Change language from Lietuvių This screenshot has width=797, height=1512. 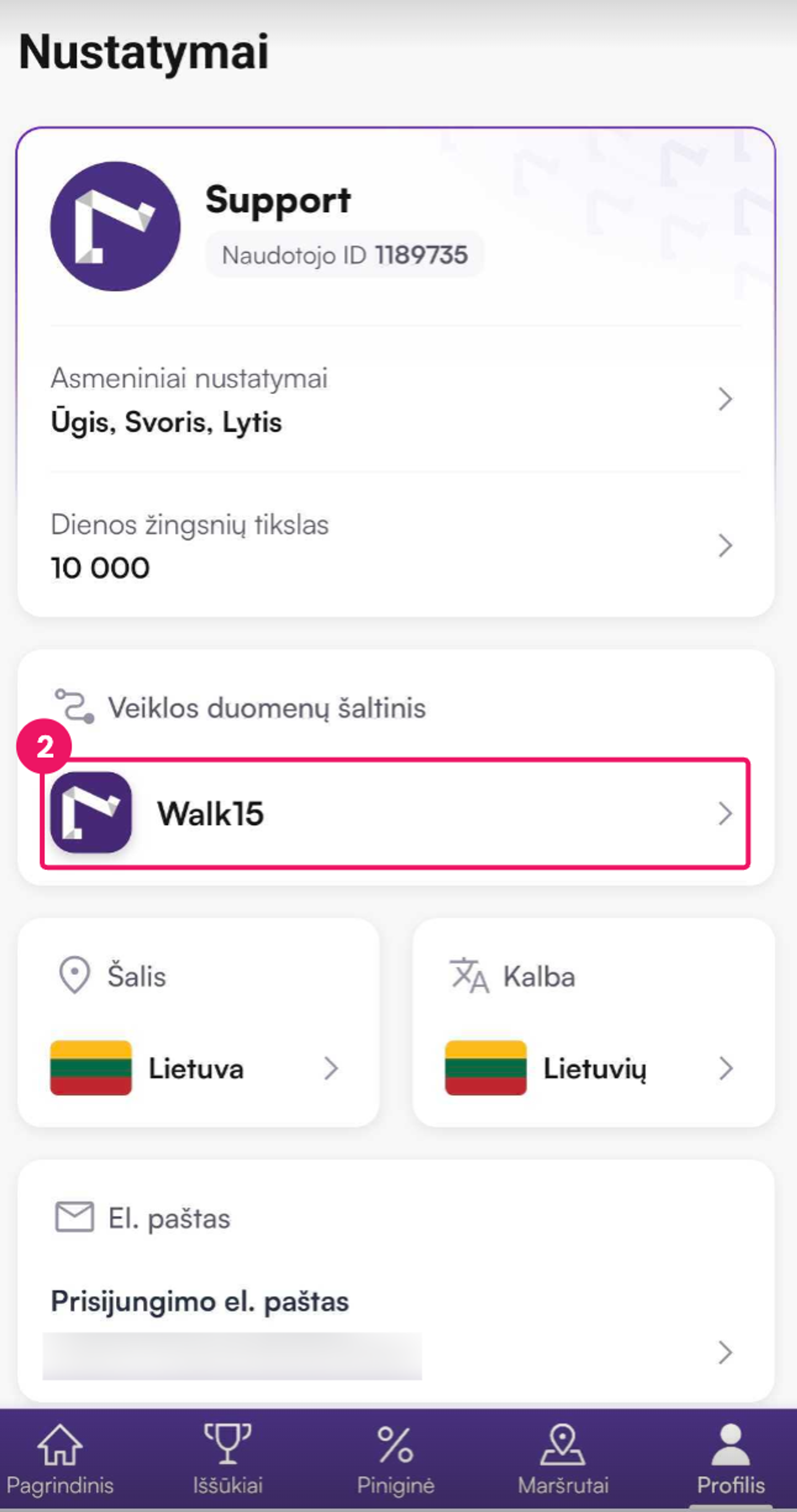coord(593,1068)
